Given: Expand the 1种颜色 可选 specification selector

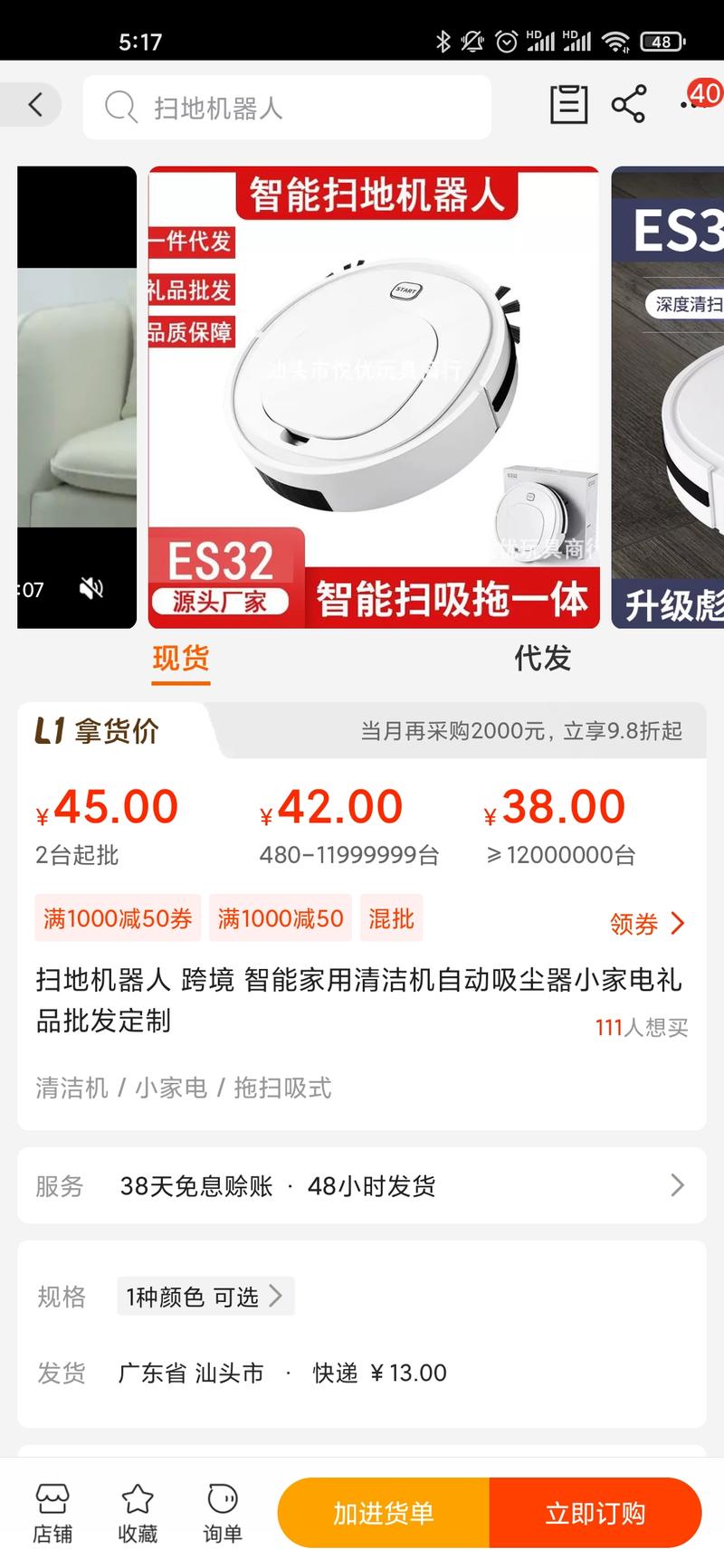Looking at the screenshot, I should pos(205,1296).
